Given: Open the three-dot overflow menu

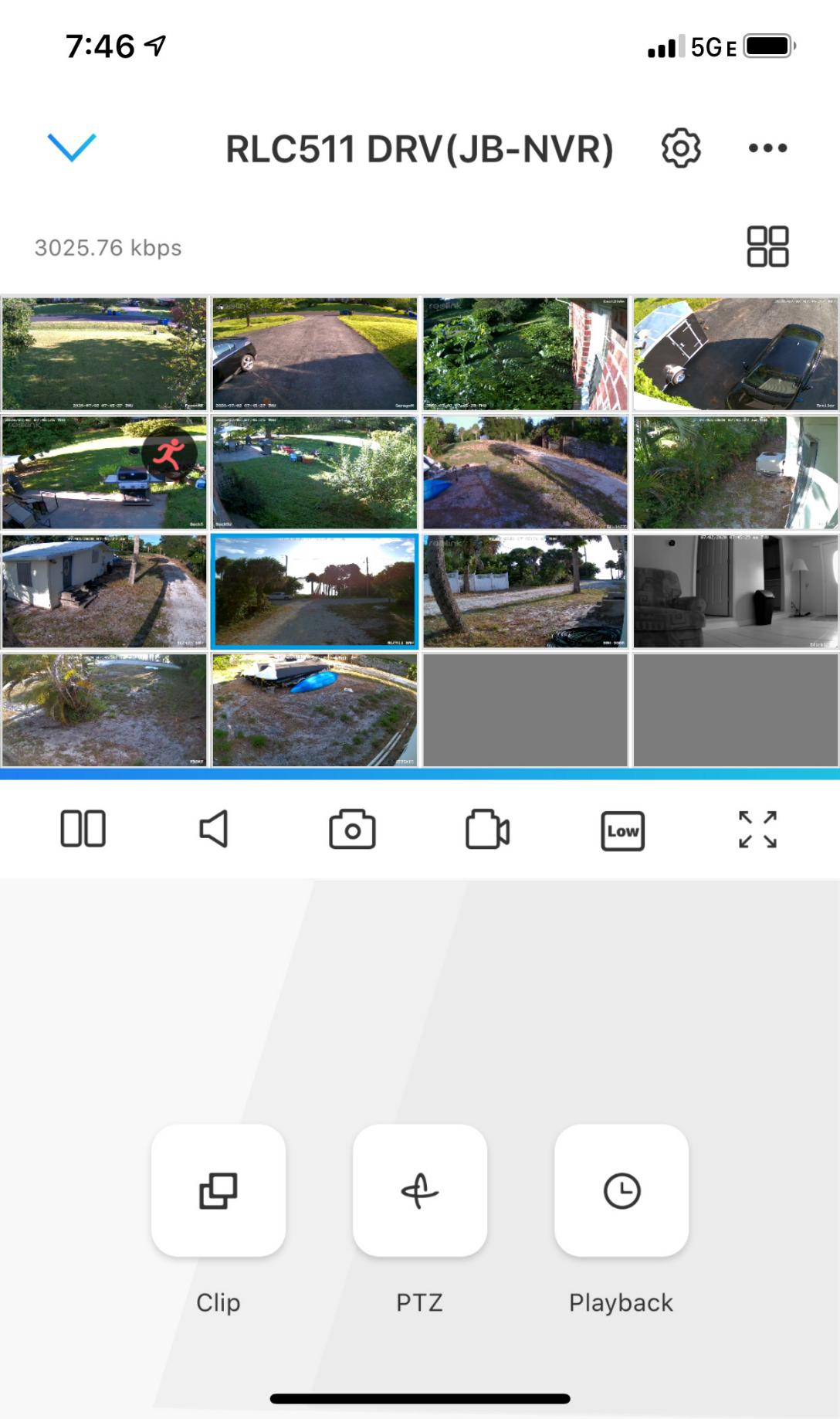Looking at the screenshot, I should click(767, 149).
